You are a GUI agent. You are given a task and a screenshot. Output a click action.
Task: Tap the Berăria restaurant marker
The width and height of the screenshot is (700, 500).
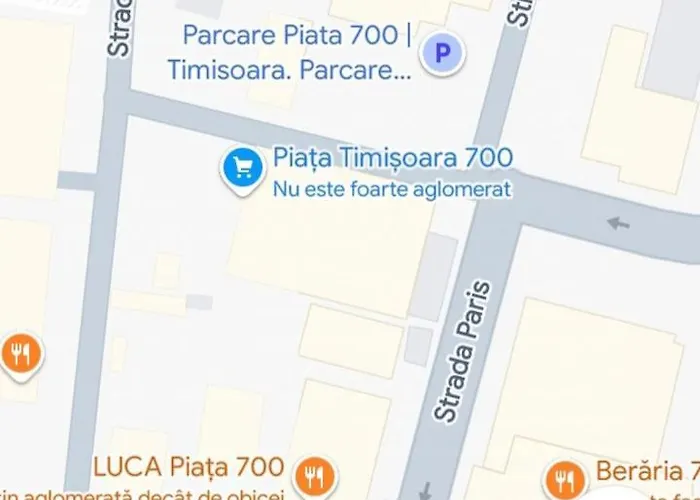(565, 477)
